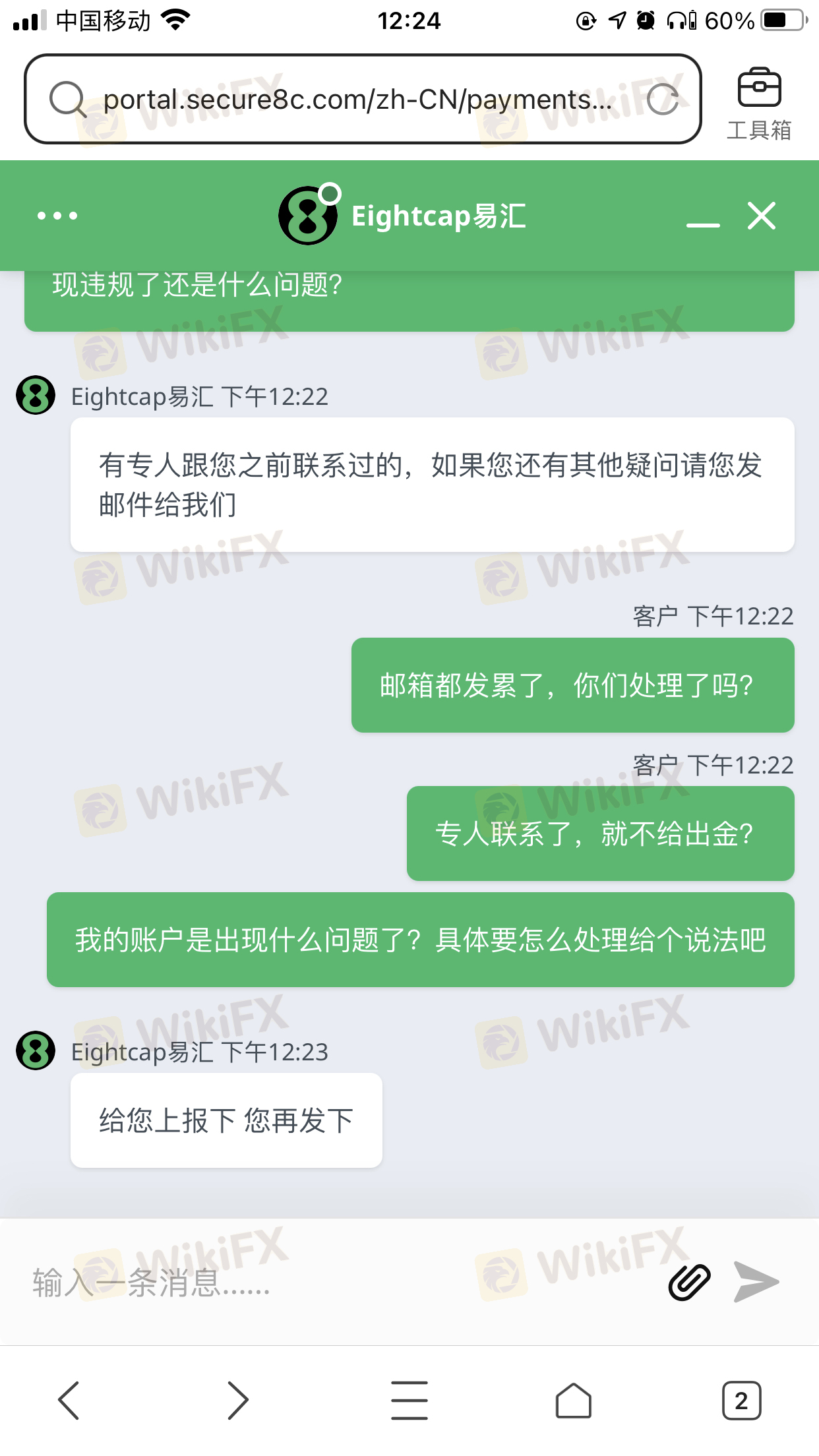Open the chat options three-dots menu
The image size is (819, 1456).
57,216
